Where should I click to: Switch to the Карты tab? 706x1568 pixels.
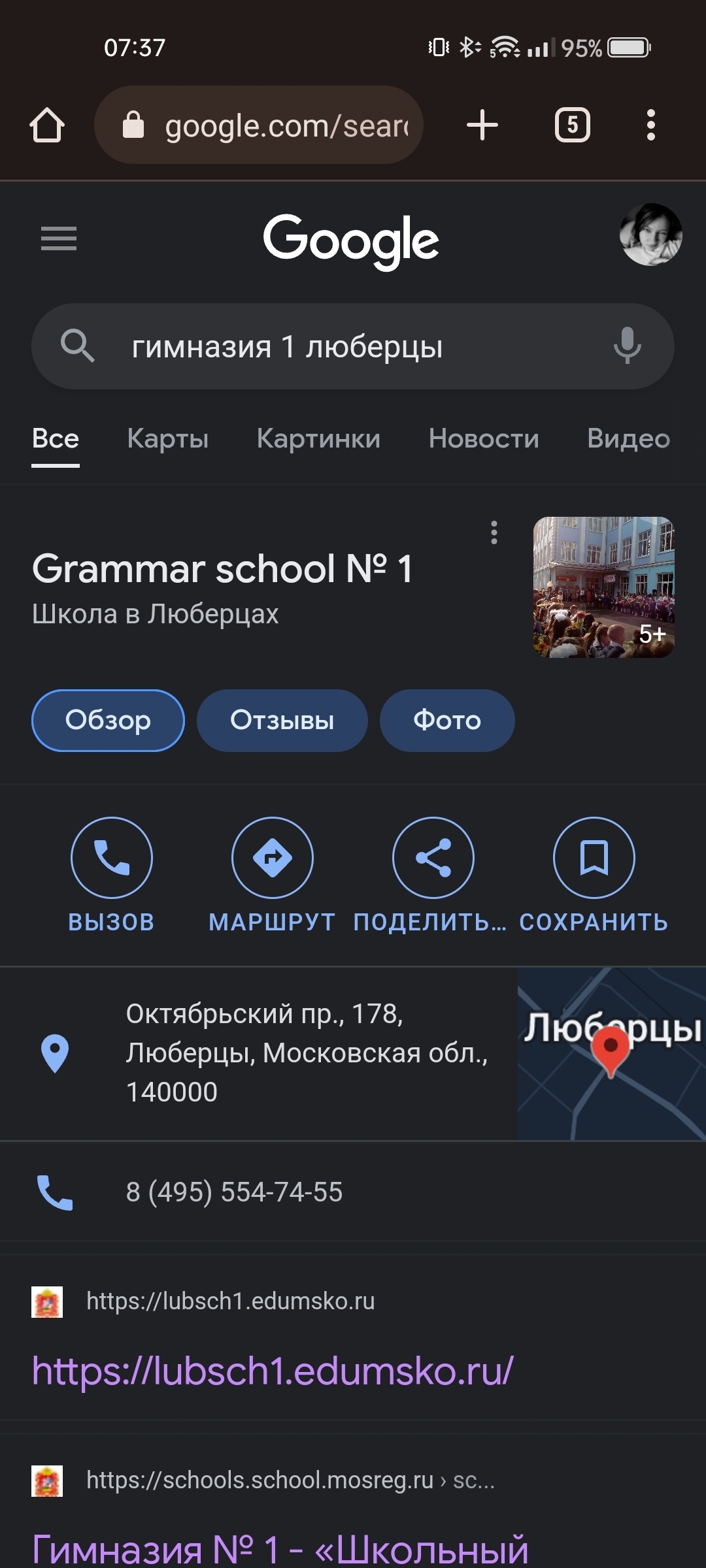168,438
